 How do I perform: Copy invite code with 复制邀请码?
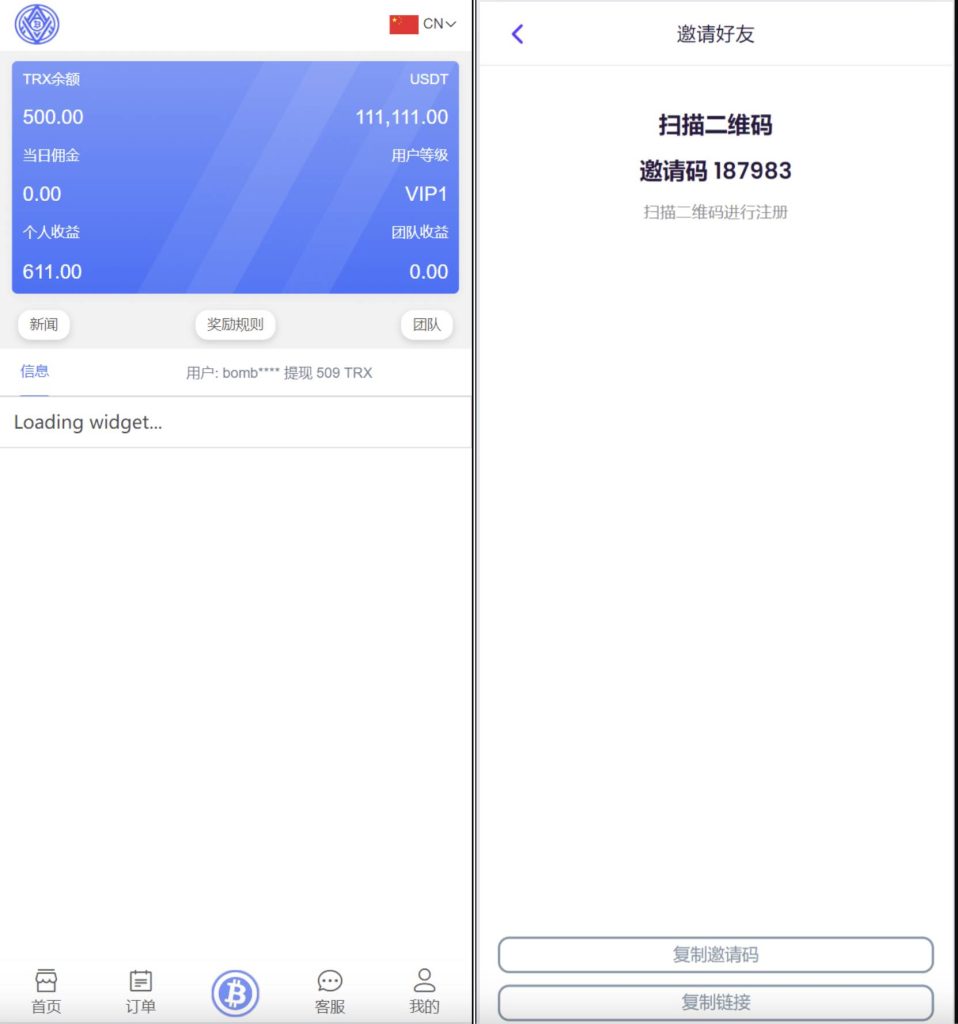click(715, 955)
